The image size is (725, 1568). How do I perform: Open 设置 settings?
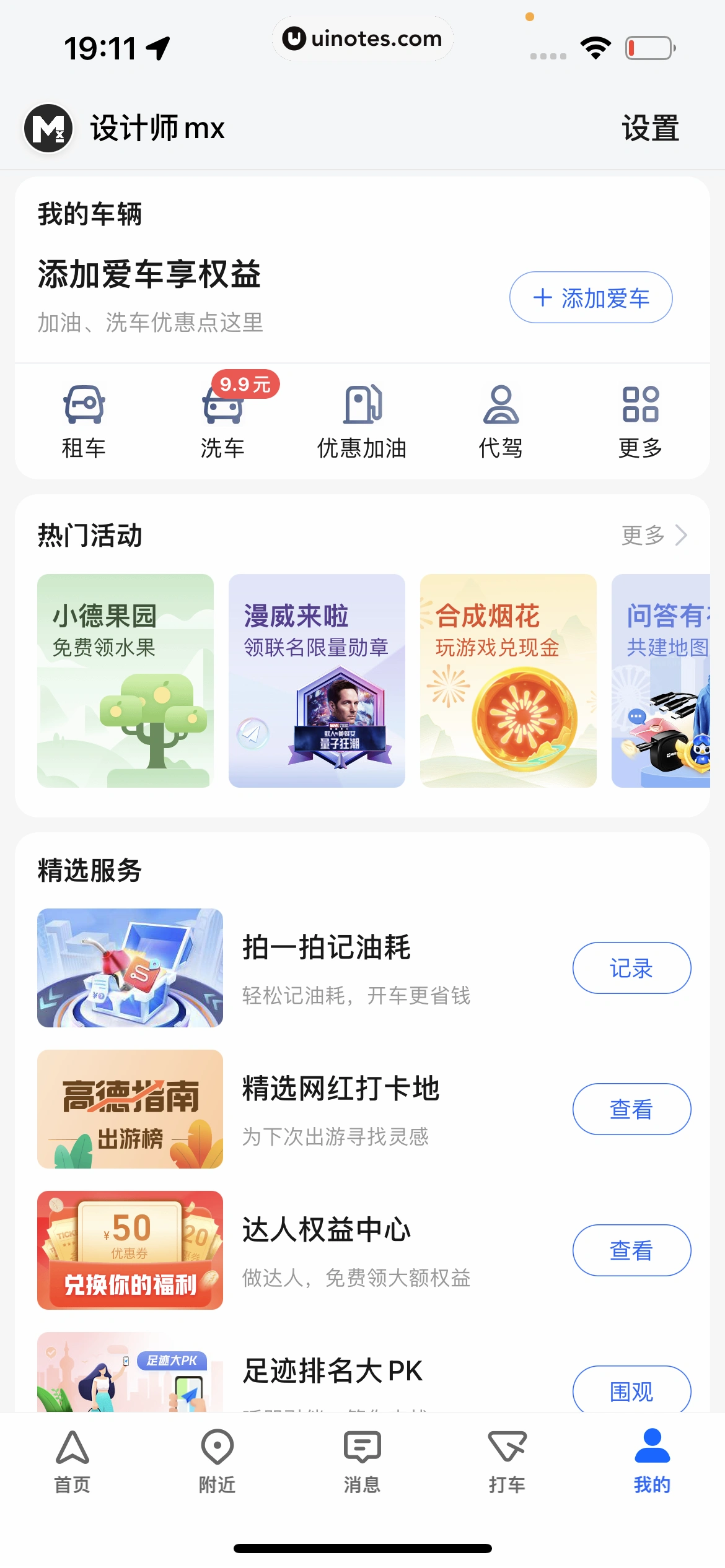click(x=649, y=128)
